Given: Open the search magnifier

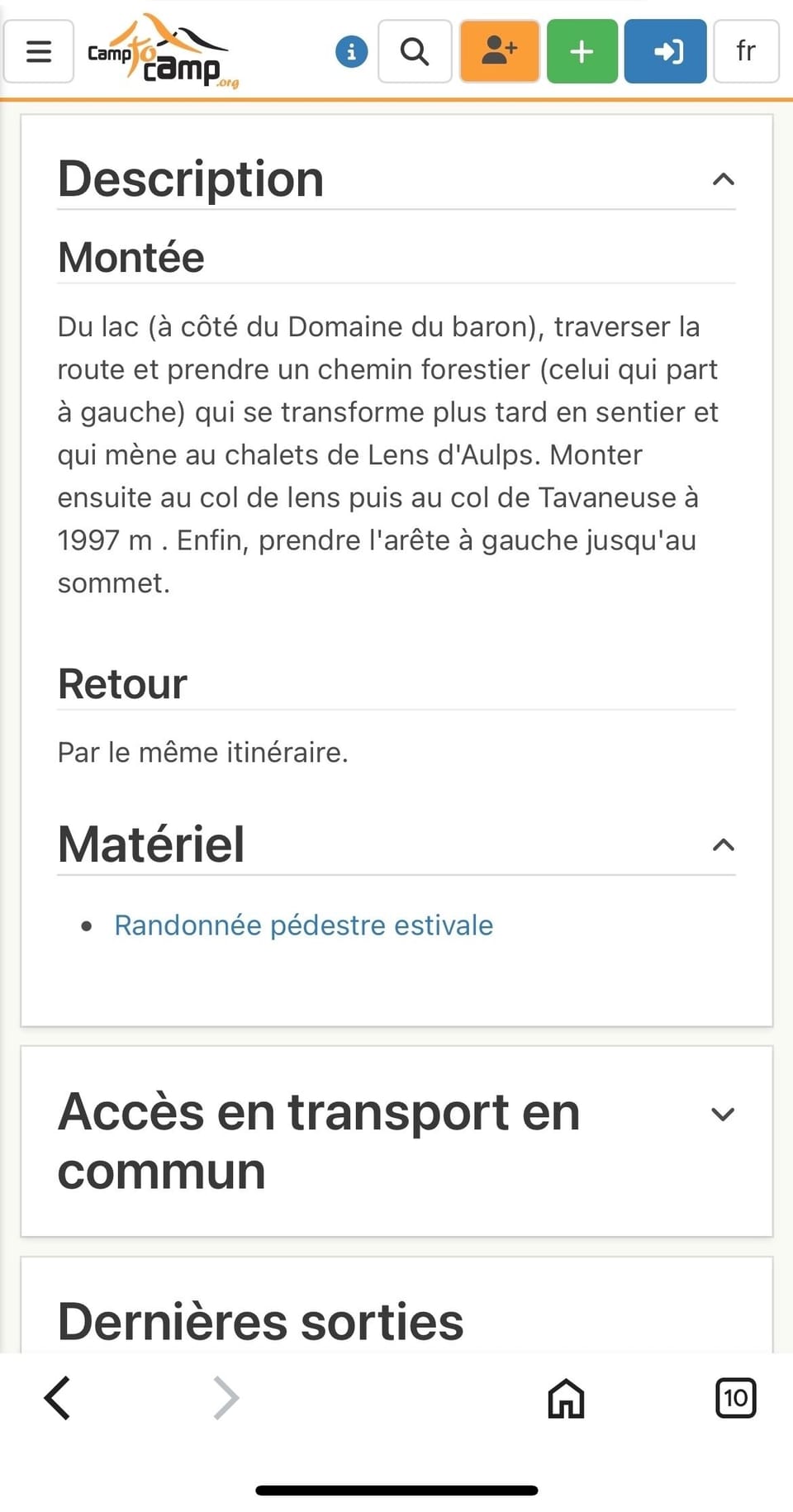Looking at the screenshot, I should [415, 51].
